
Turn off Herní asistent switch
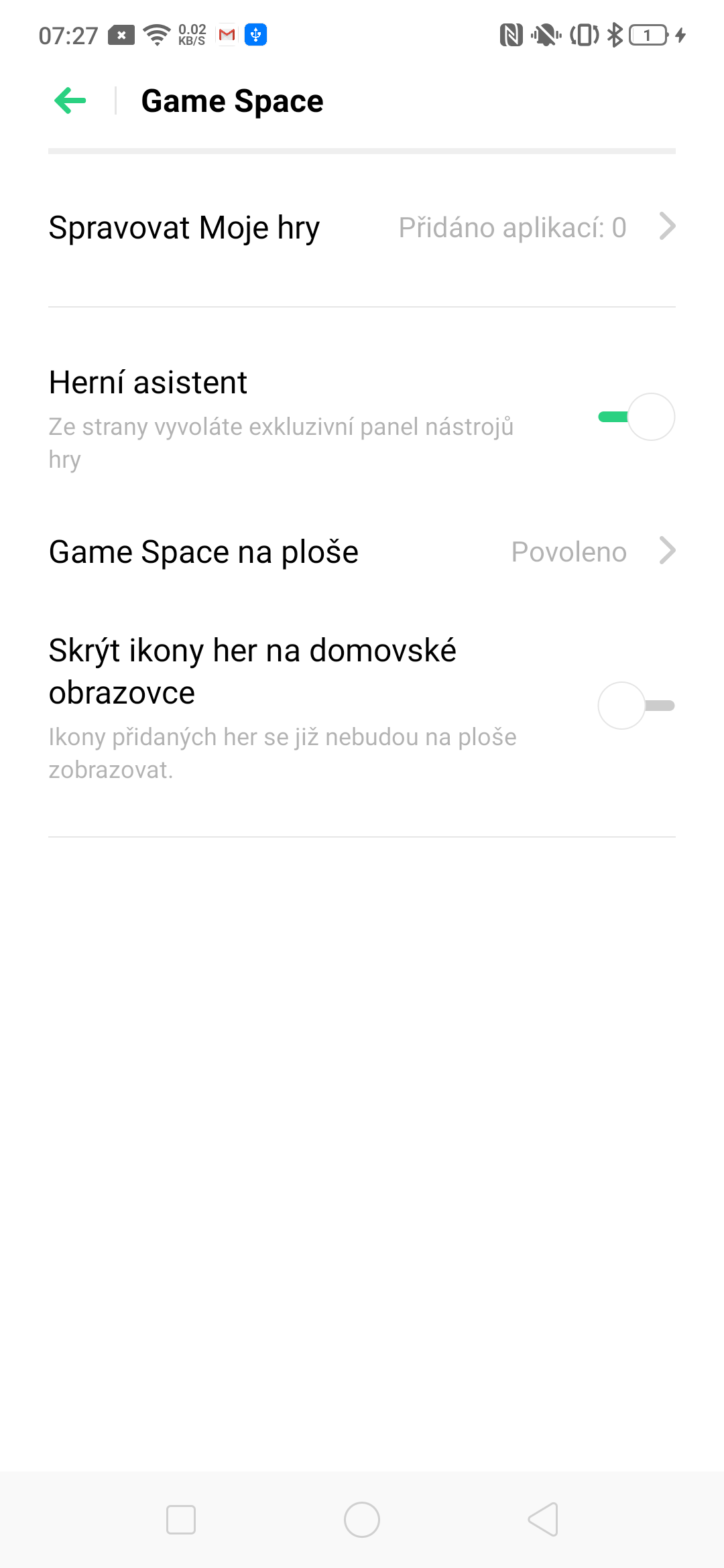coord(636,417)
